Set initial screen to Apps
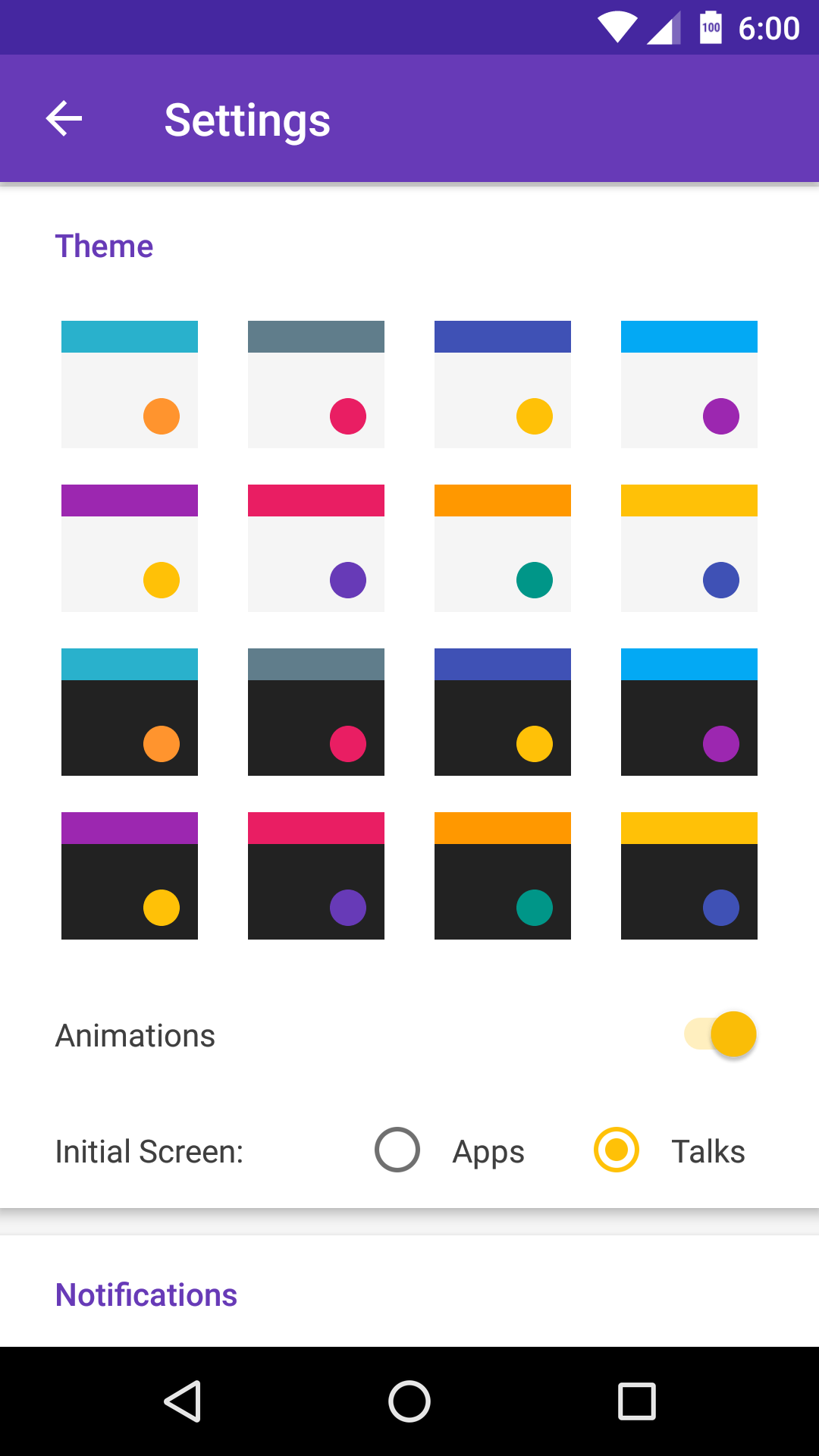 397,1150
